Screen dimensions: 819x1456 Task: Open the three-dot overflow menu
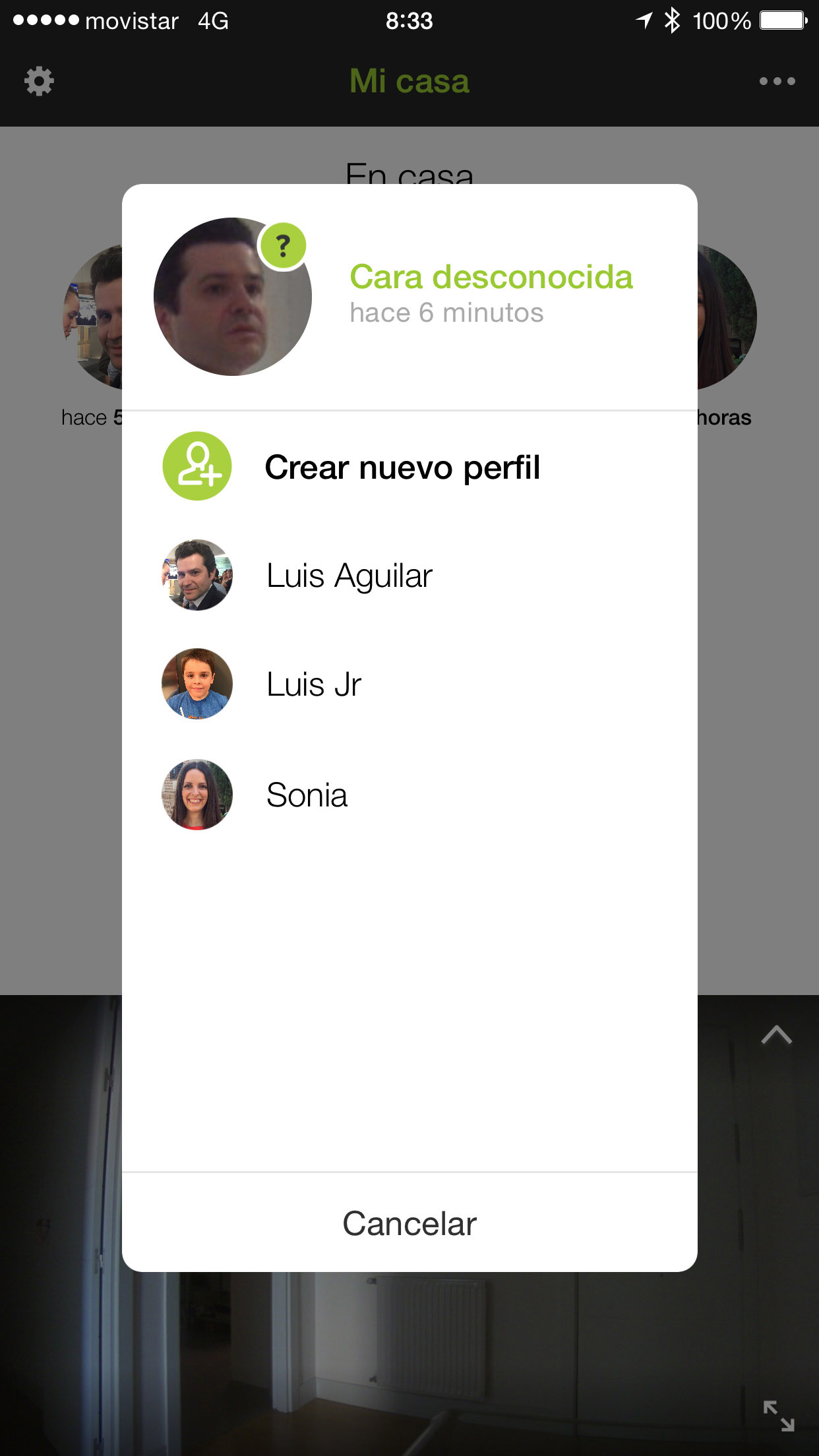tap(777, 81)
